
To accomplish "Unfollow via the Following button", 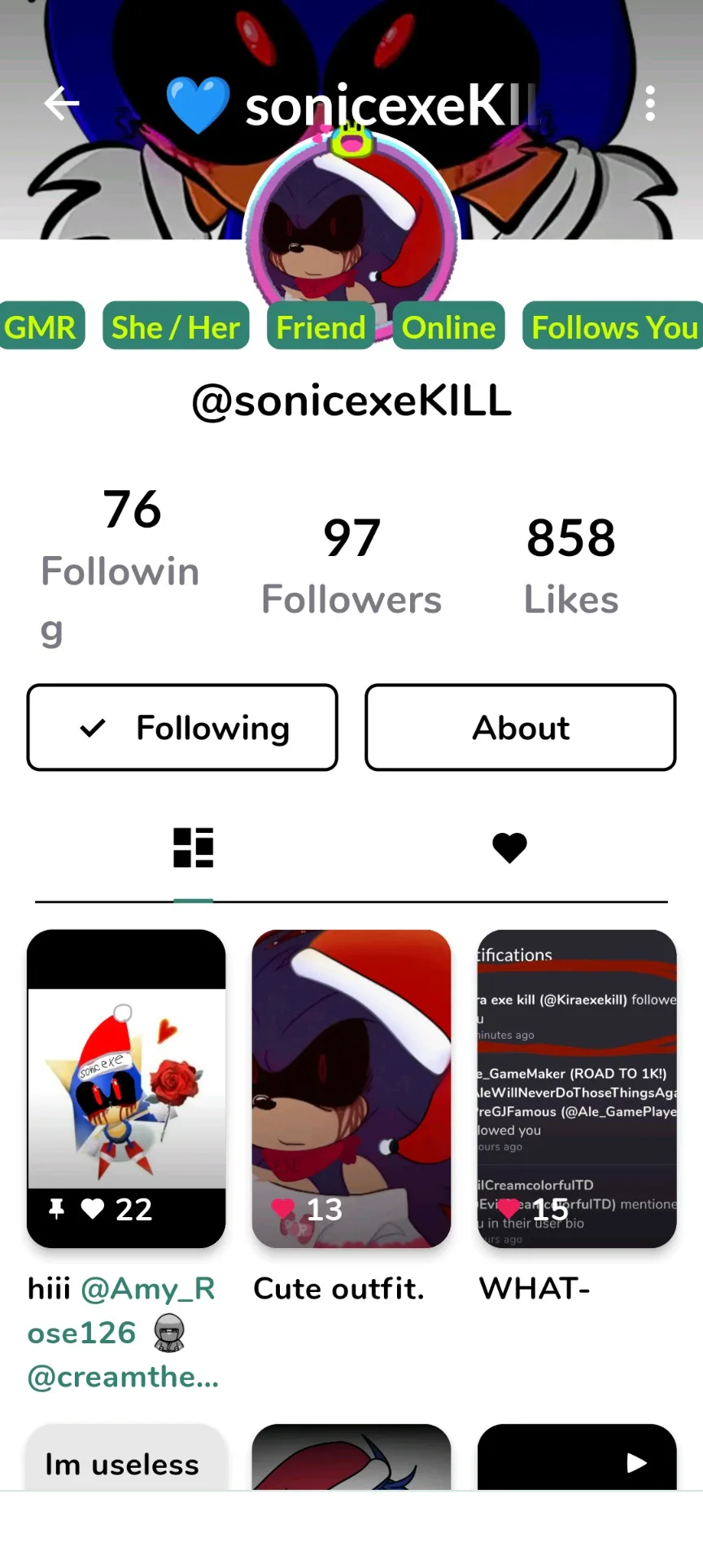I will 182,727.
